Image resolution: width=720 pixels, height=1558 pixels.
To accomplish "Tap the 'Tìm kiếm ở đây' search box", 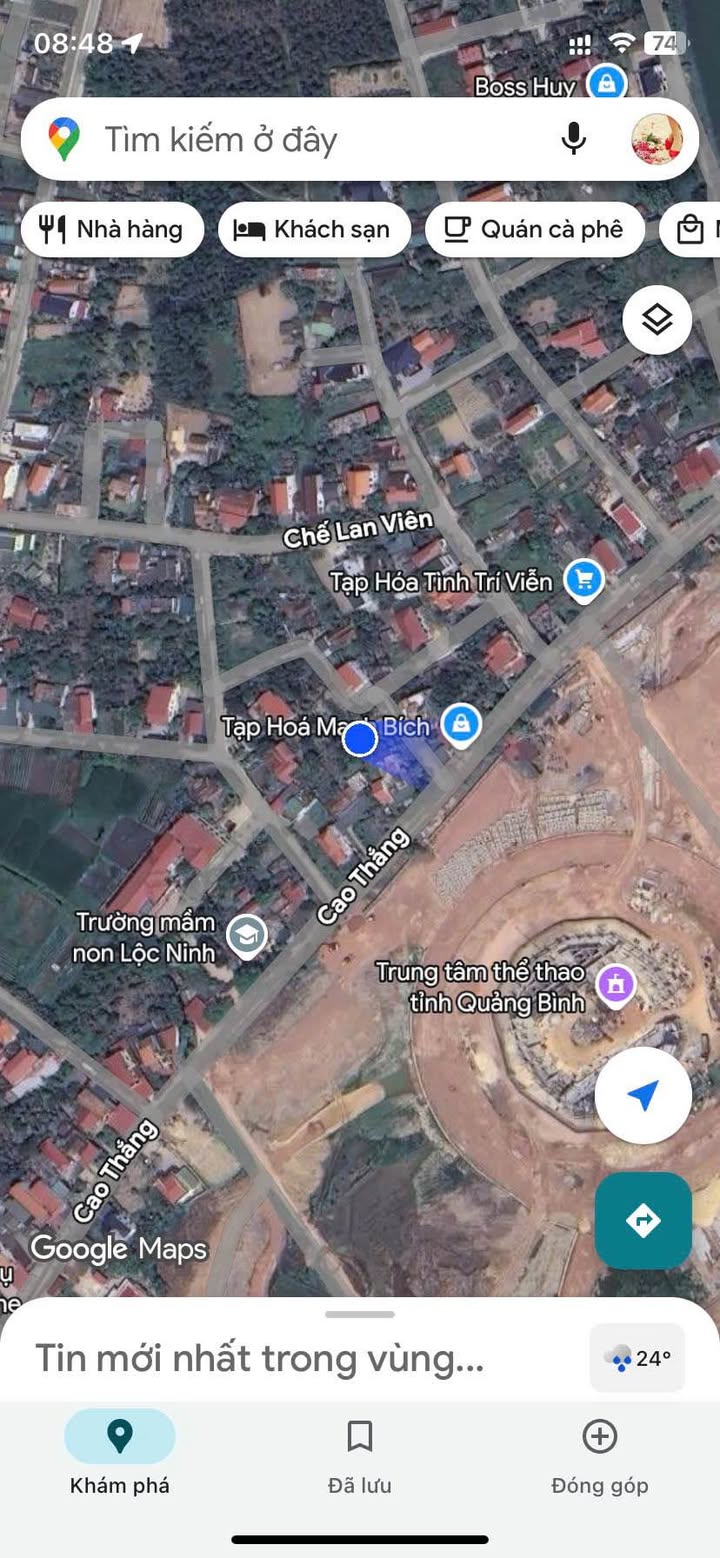I will point(300,140).
